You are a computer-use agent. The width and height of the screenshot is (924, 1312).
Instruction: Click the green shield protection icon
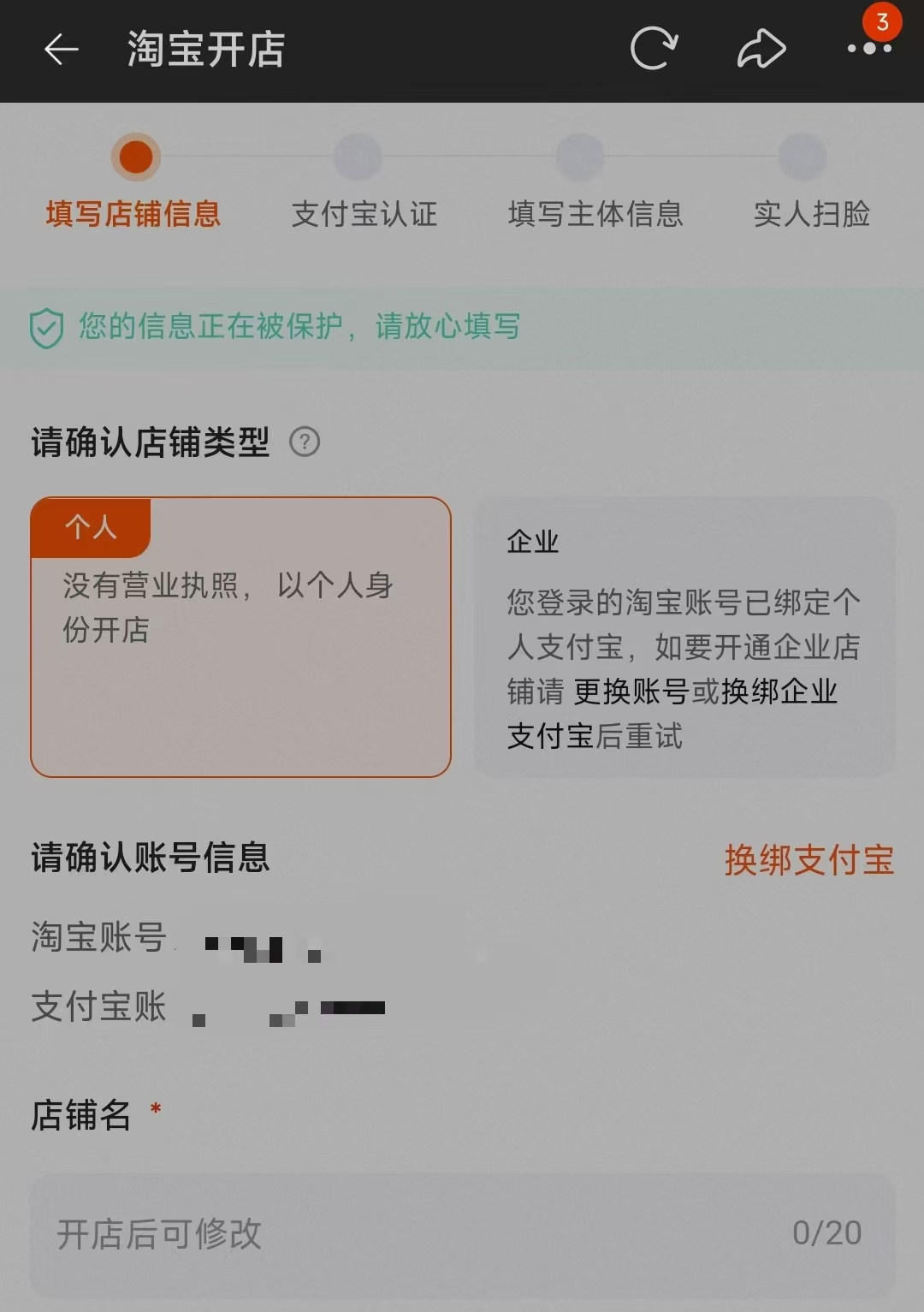(47, 326)
